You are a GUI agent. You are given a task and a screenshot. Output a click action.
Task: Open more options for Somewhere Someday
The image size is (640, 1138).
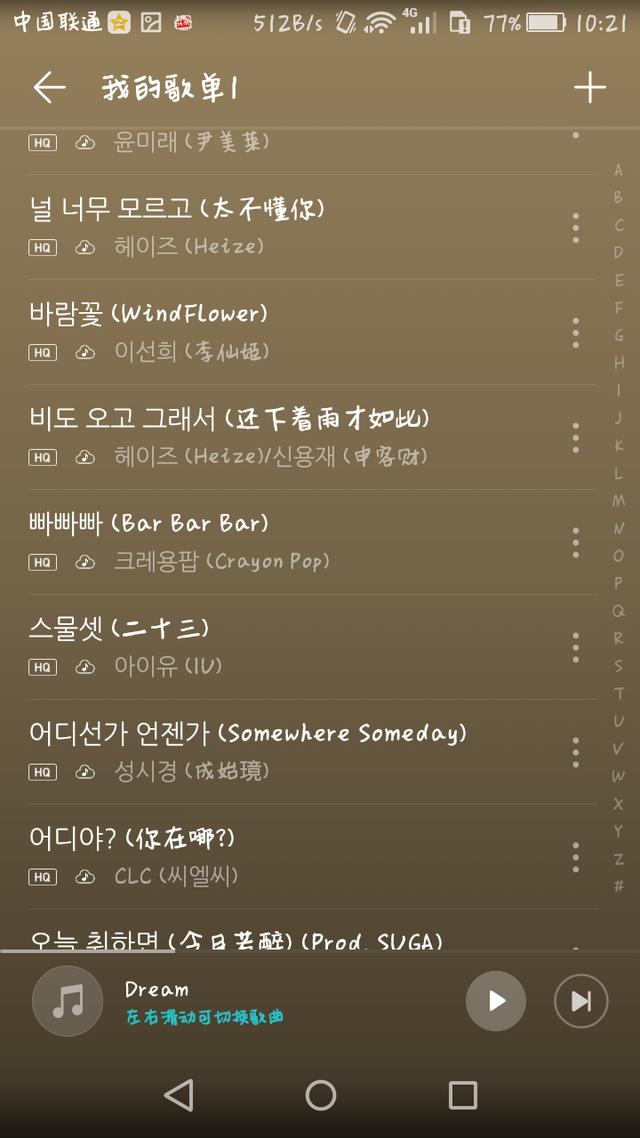575,753
